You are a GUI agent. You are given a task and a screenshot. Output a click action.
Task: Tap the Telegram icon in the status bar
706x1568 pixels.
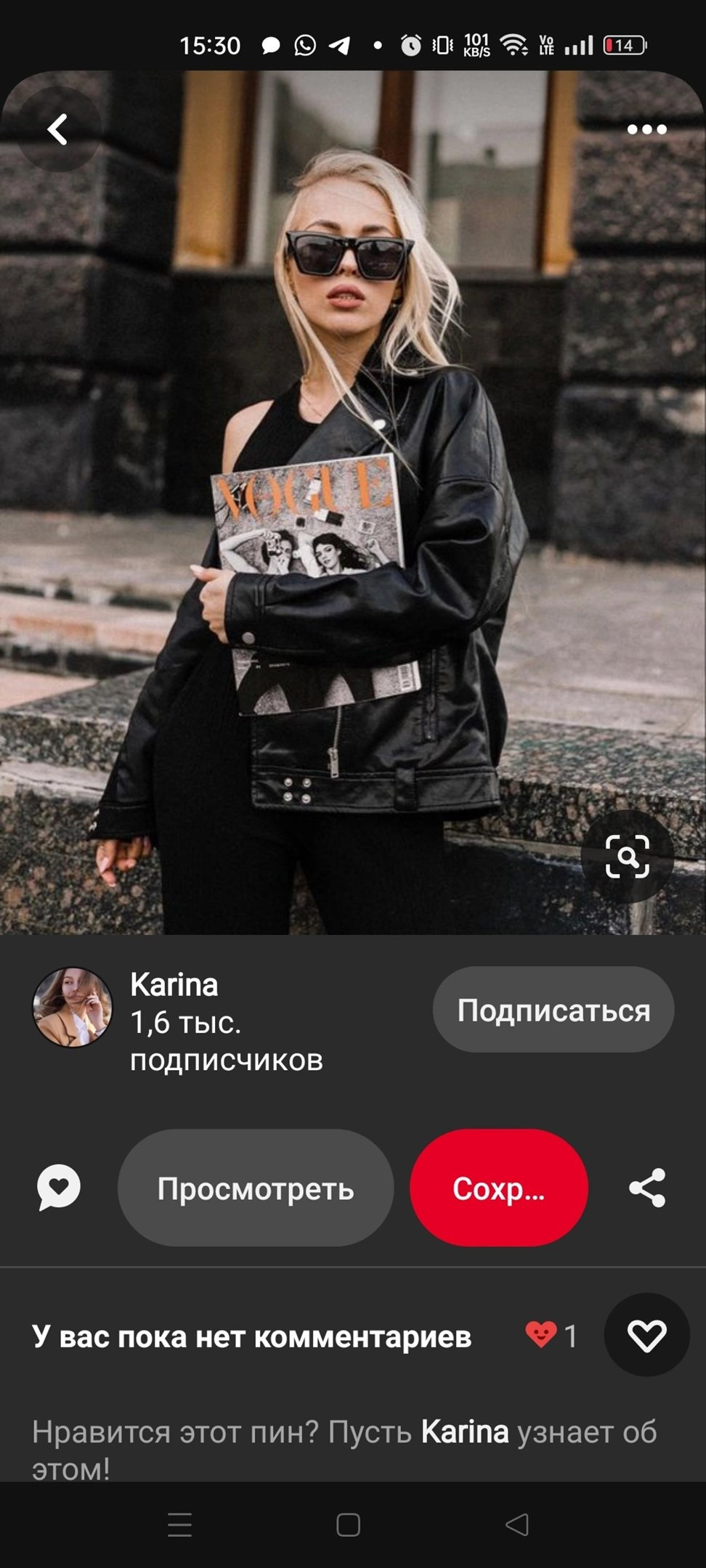(x=340, y=46)
